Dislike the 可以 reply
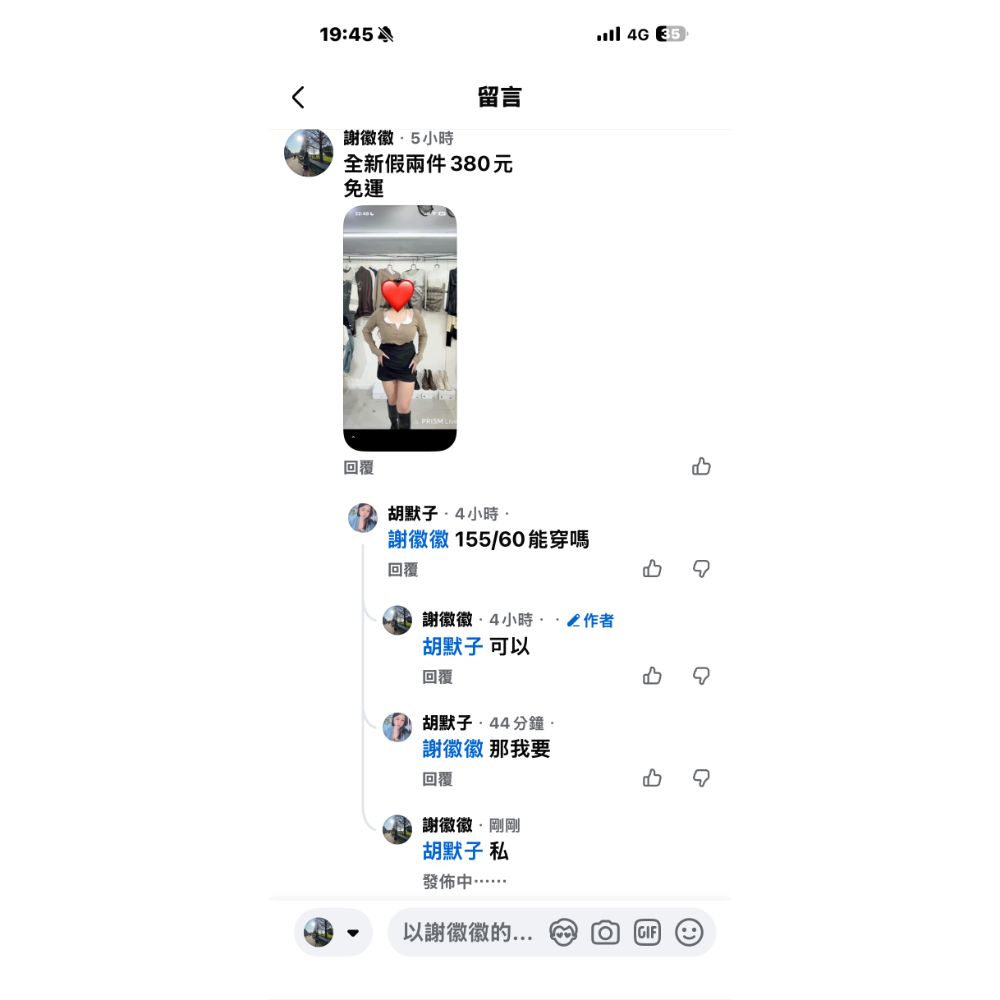 701,676
